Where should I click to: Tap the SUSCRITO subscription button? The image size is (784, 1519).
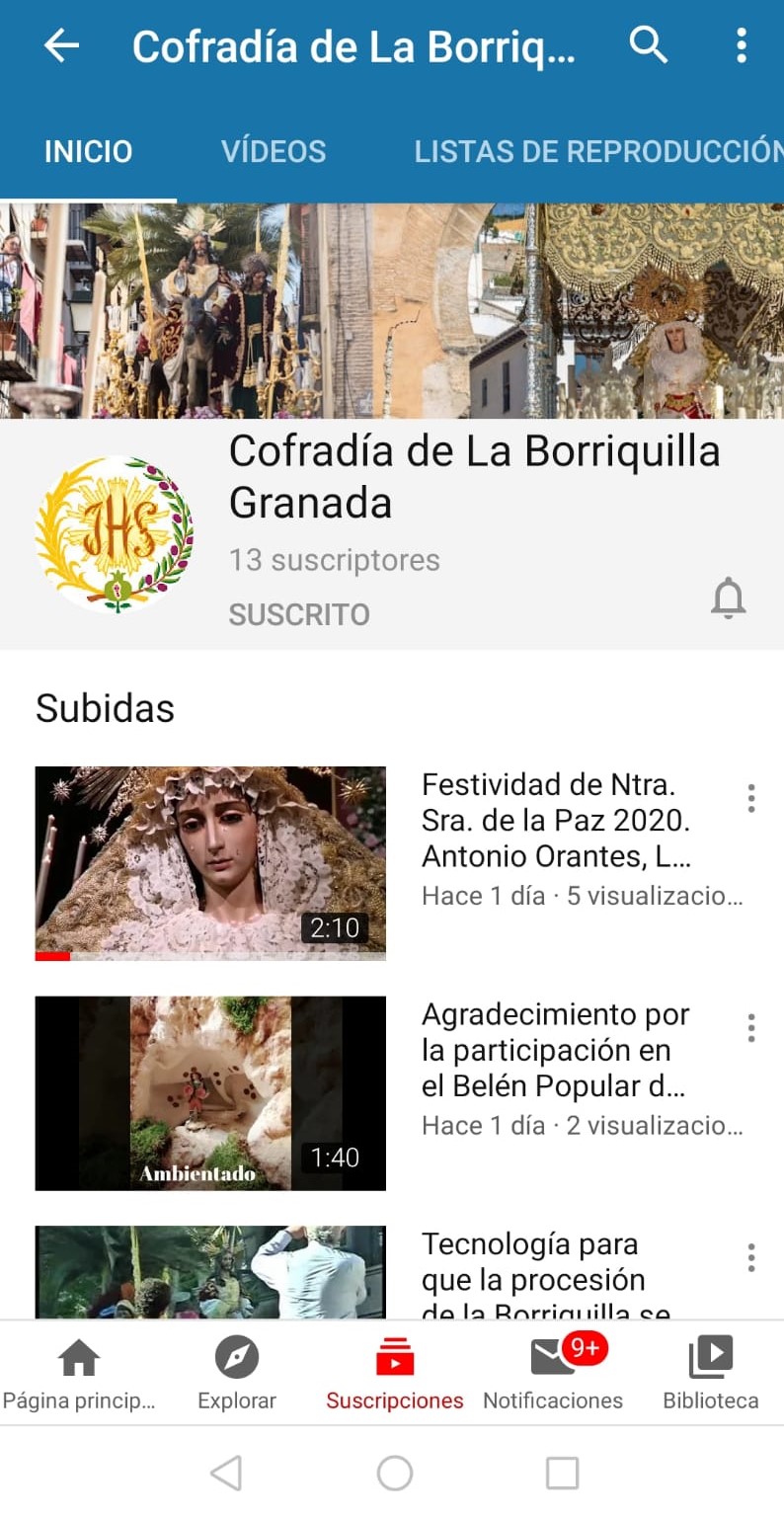point(299,614)
